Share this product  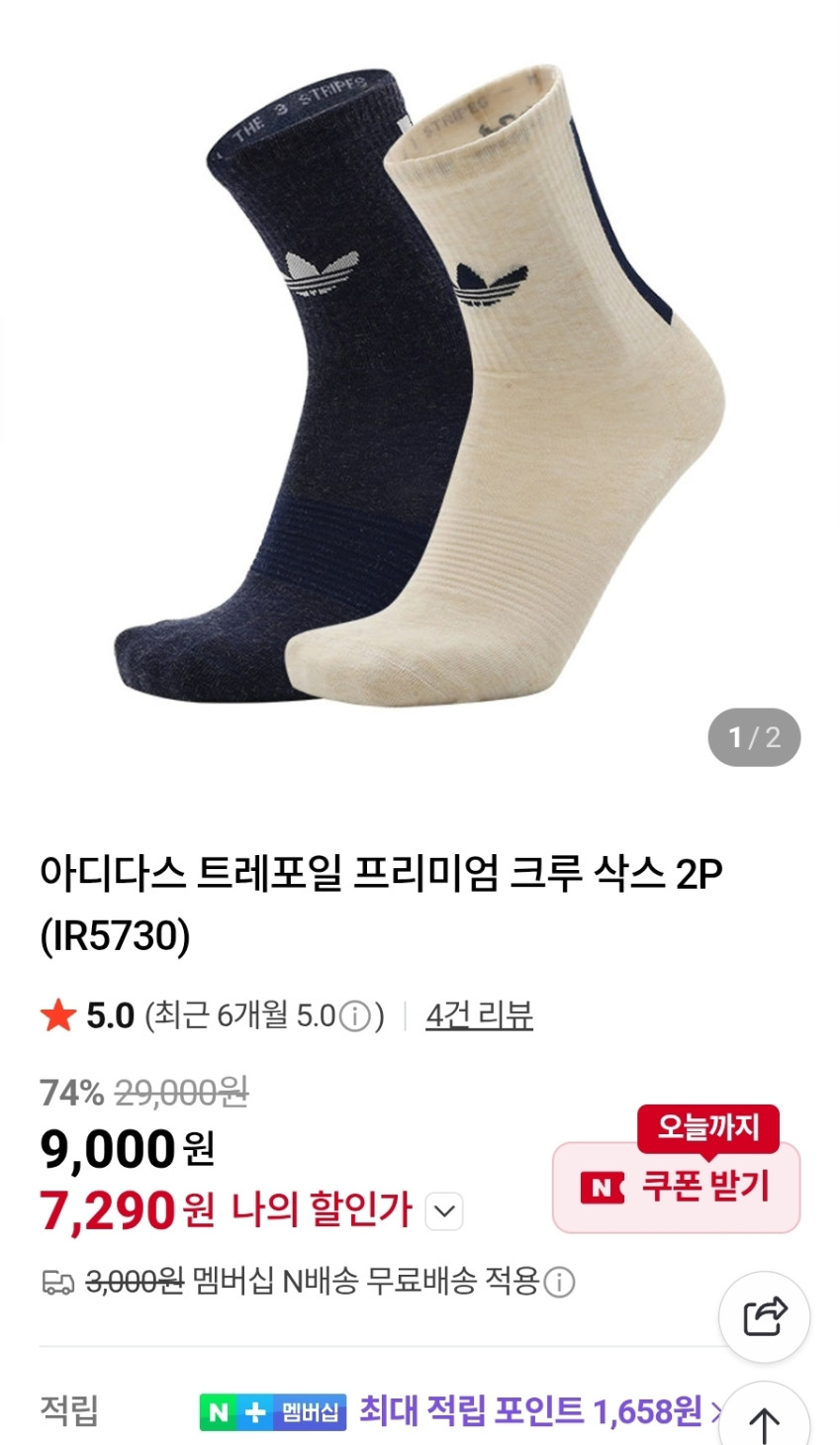[x=764, y=1317]
